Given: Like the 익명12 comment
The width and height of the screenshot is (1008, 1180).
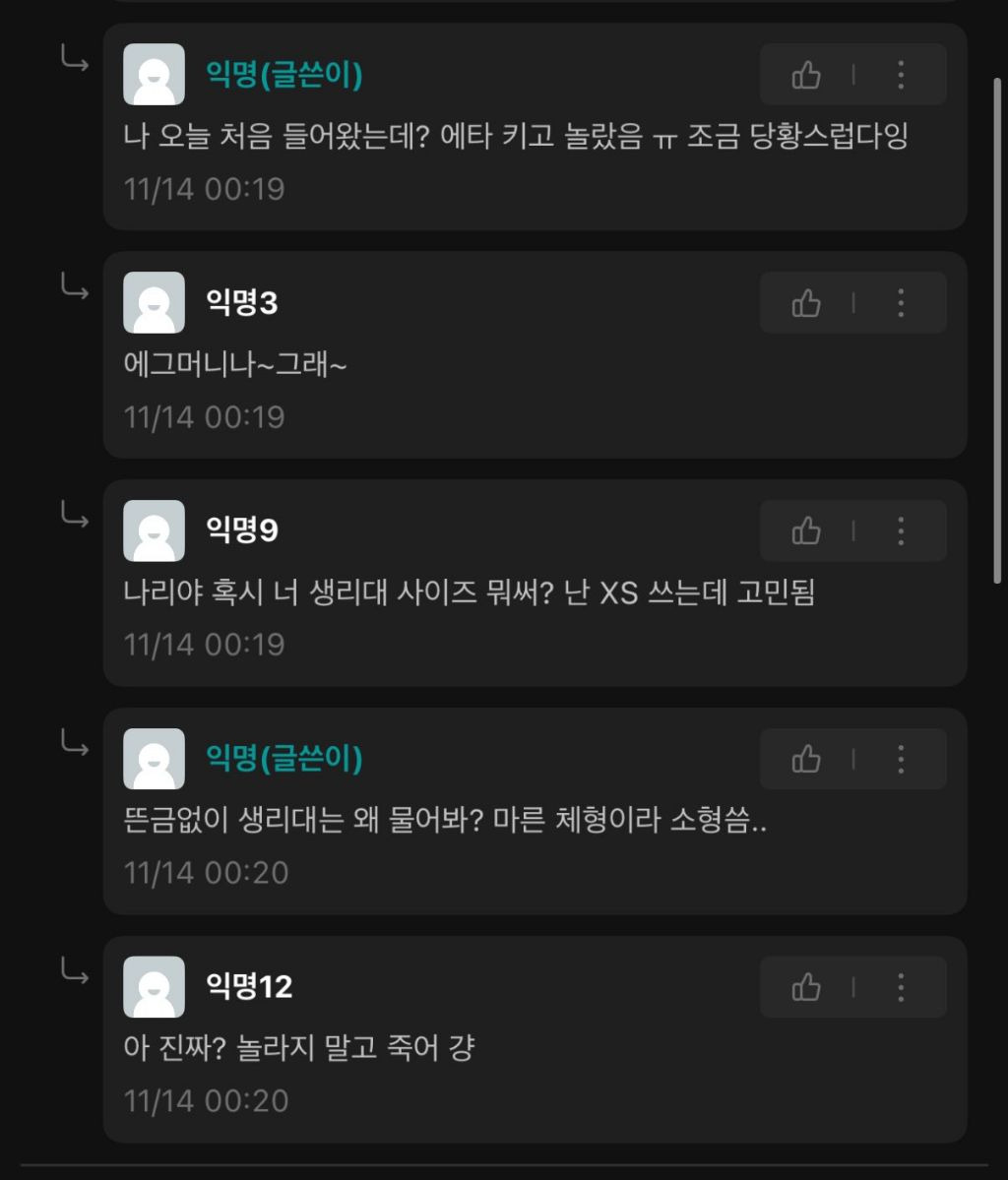Looking at the screenshot, I should [x=806, y=987].
